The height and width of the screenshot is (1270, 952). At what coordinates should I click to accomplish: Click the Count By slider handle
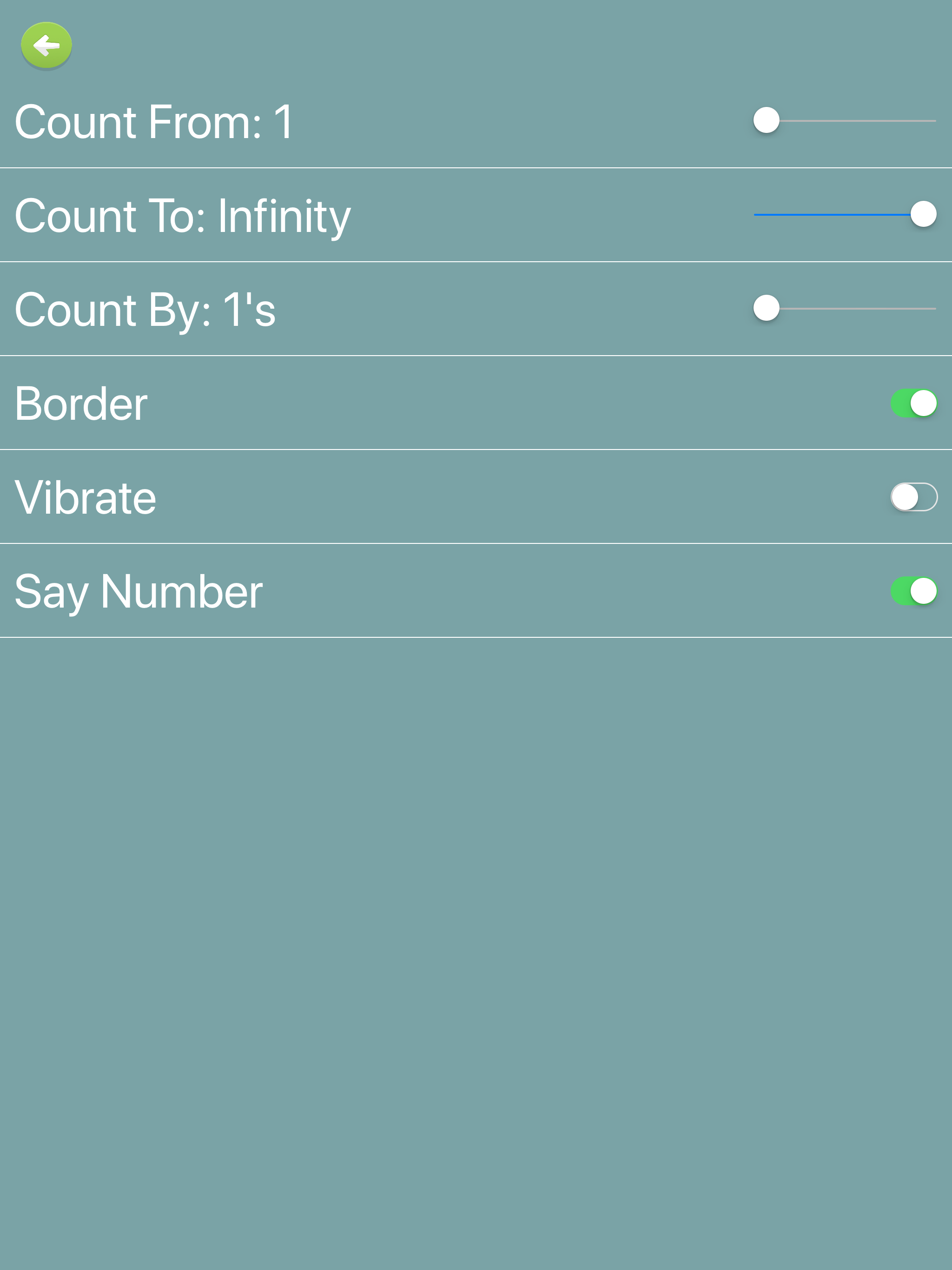(767, 310)
